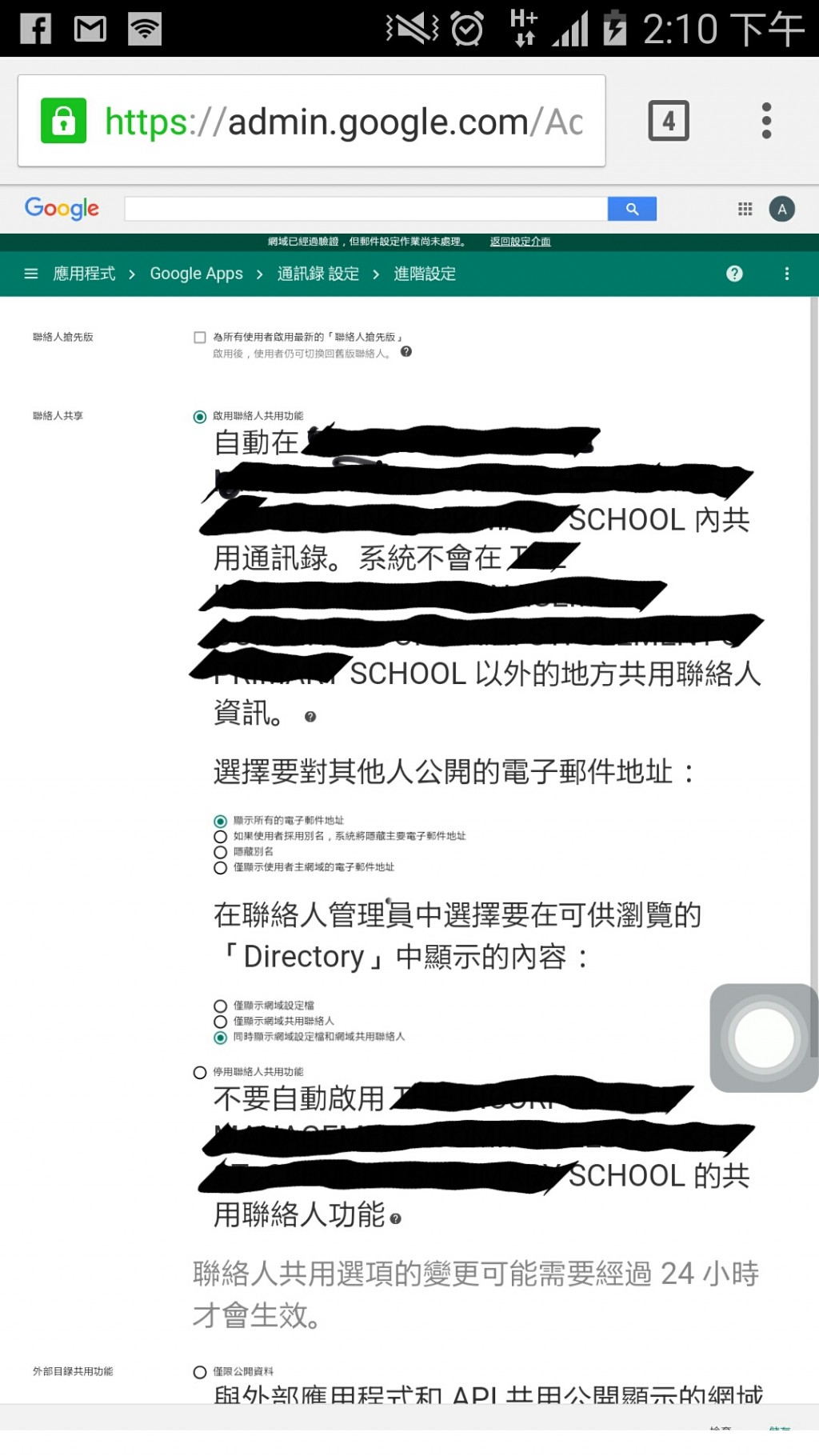Screen dimensions: 819x1456
Task: Go to 通訊錄 設定 breadcrumb
Action: (318, 274)
